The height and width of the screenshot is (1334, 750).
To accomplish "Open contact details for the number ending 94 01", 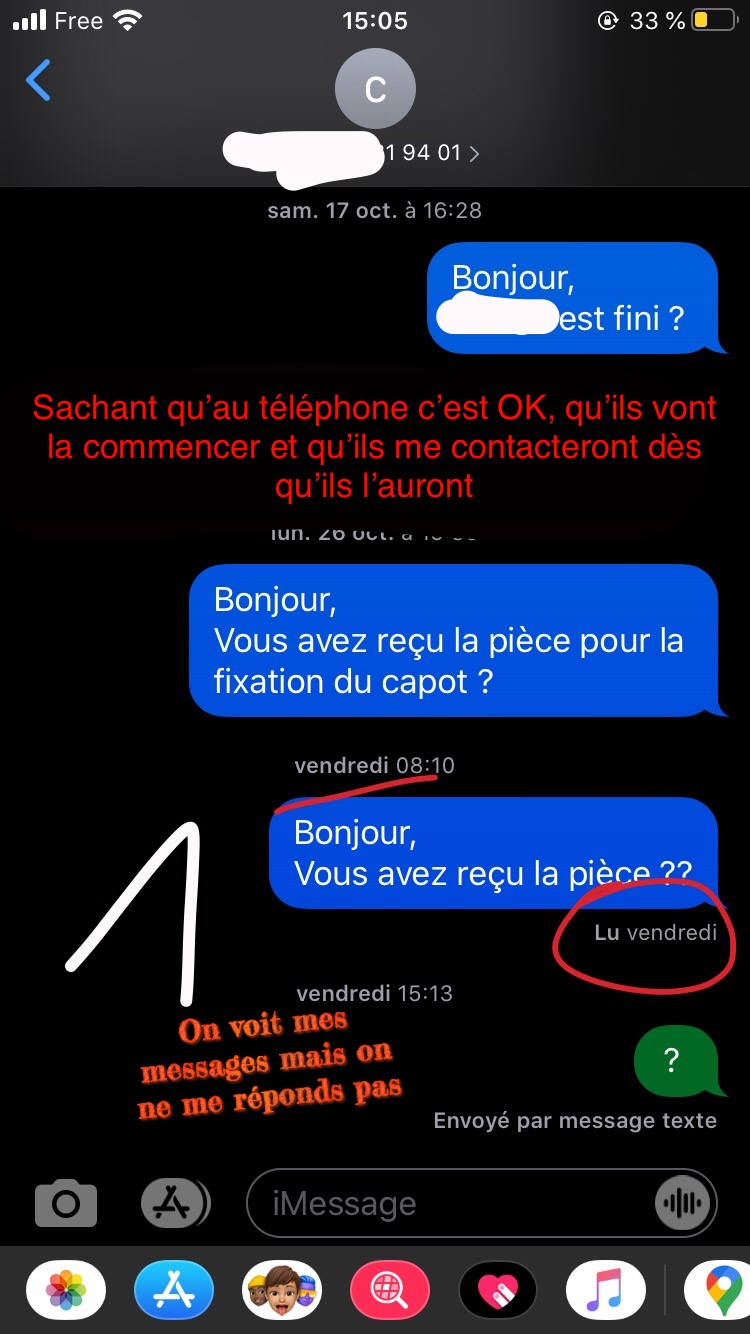I will click(375, 153).
